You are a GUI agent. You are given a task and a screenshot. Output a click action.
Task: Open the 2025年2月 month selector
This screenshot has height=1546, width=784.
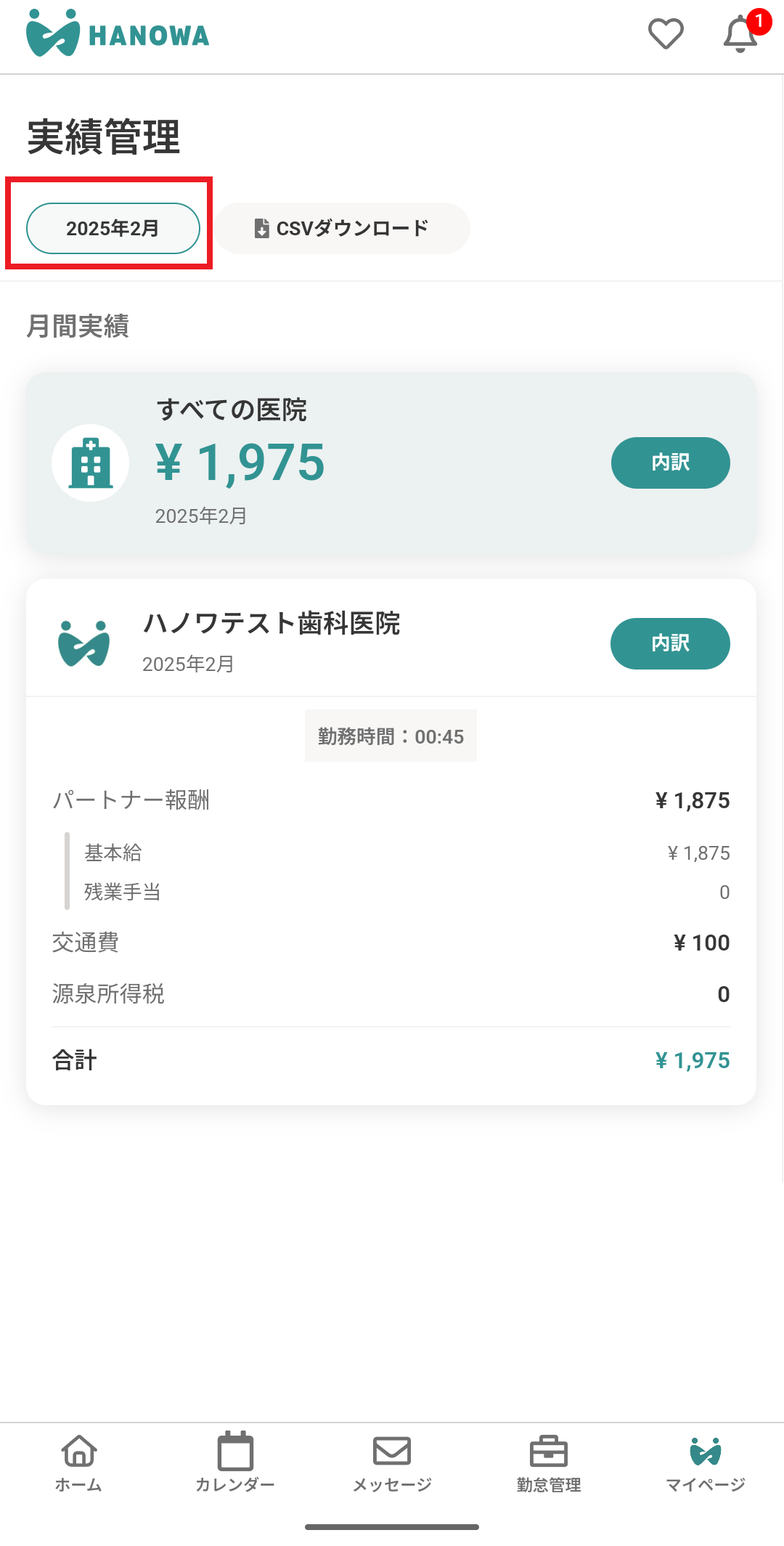(113, 228)
